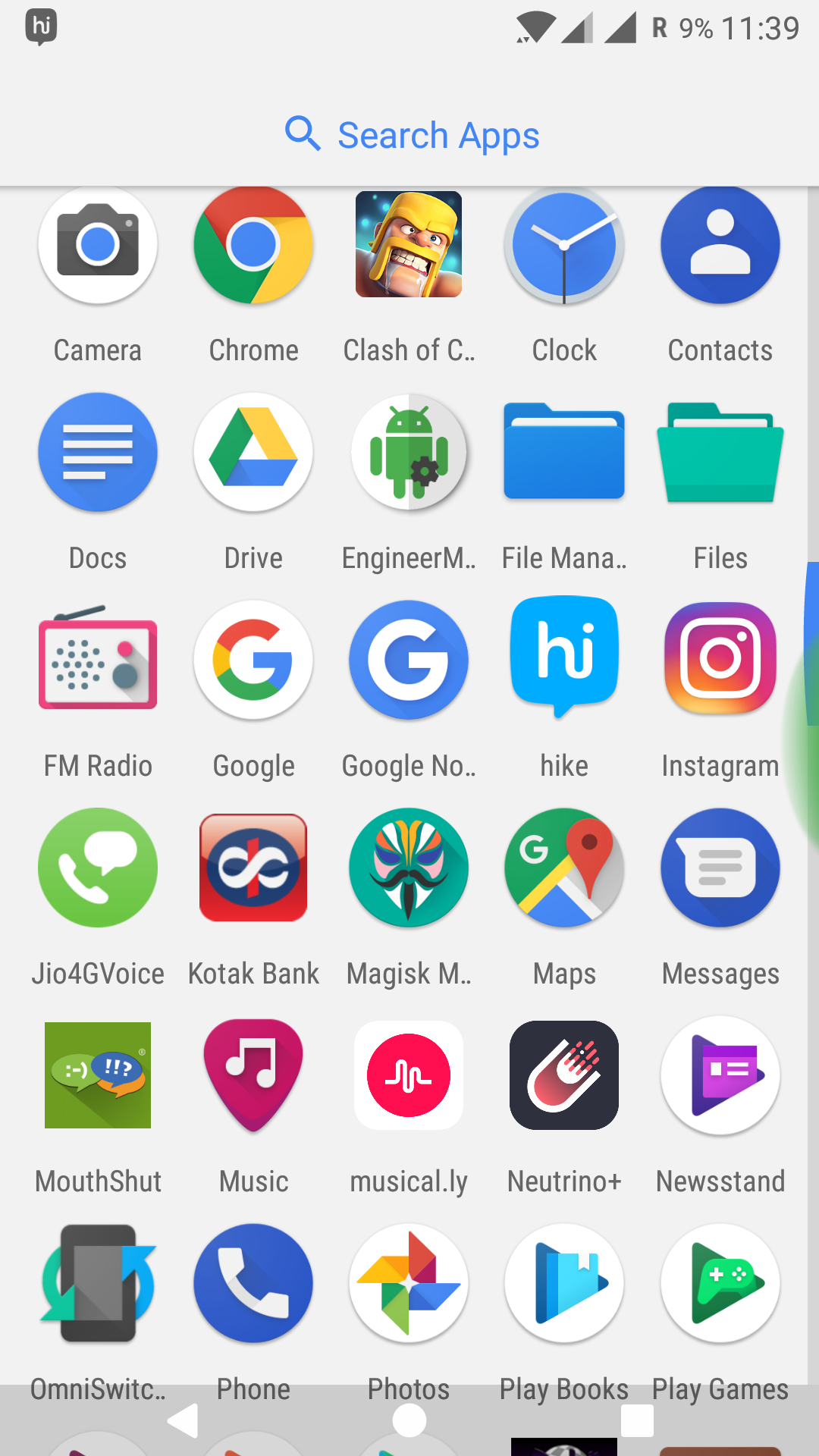Open the Search Apps field
The width and height of the screenshot is (819, 1456).
pos(411,135)
